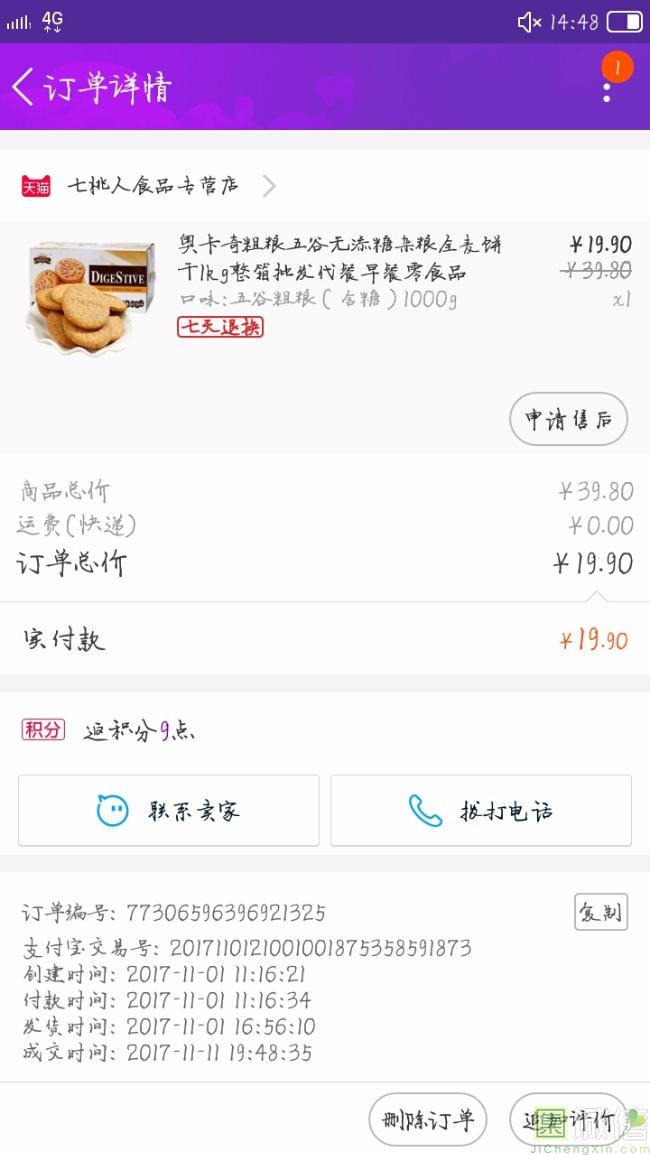Tap the 申请售后 button
The image size is (650, 1155).
pos(568,420)
